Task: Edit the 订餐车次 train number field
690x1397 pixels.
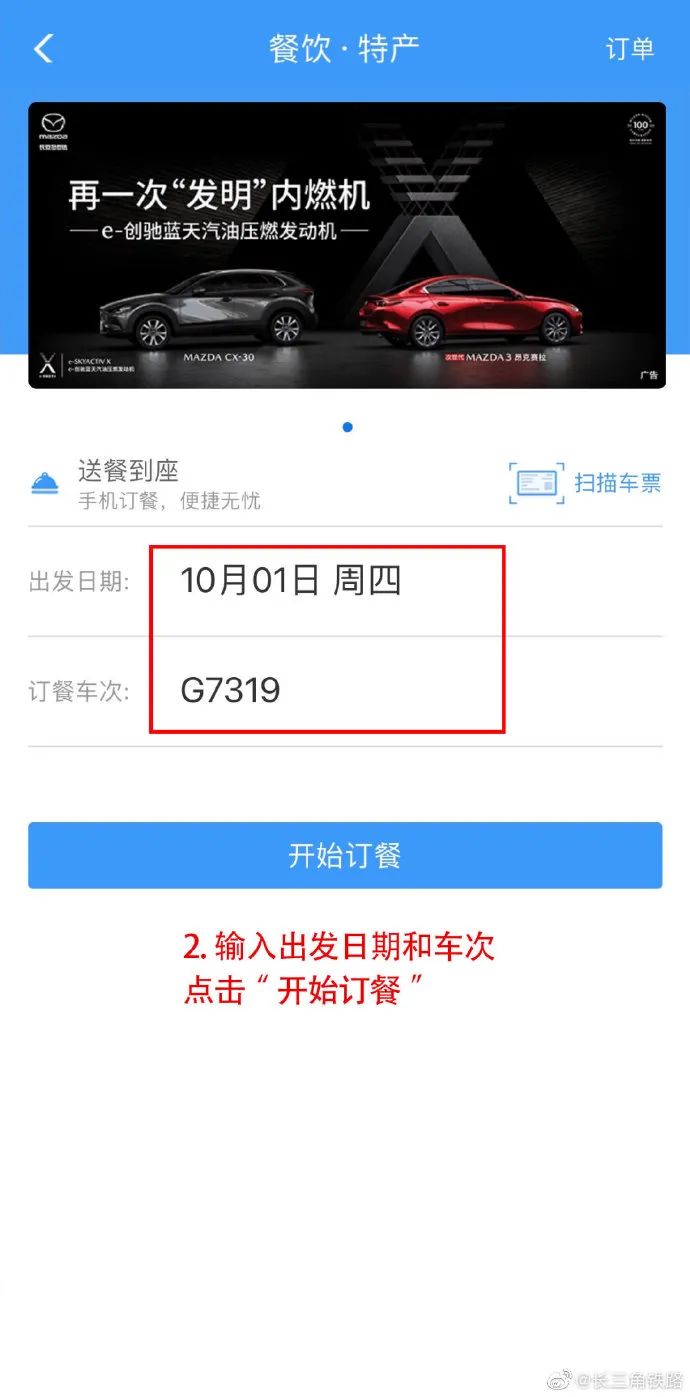Action: [x=345, y=691]
